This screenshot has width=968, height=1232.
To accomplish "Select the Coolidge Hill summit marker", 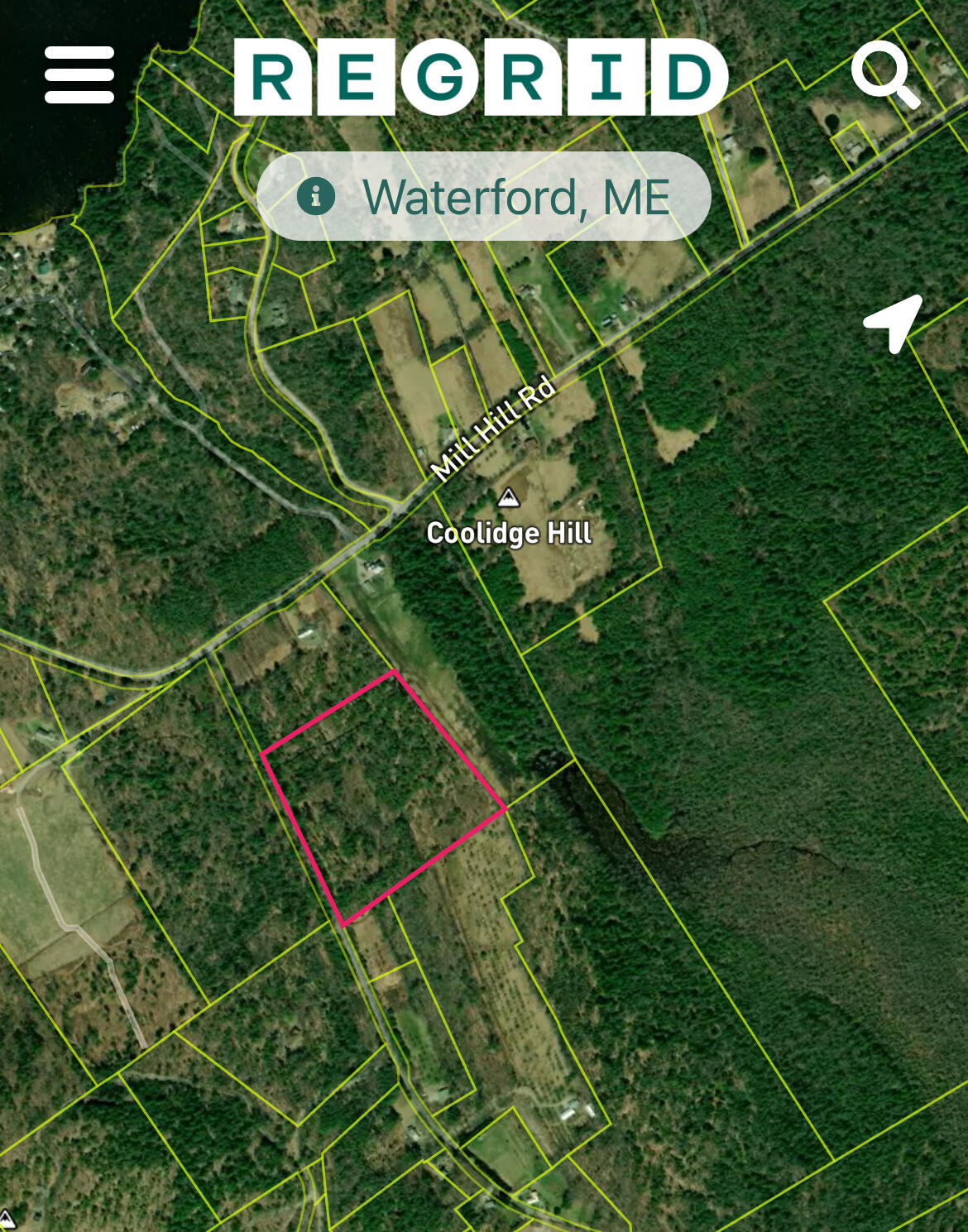I will [510, 497].
